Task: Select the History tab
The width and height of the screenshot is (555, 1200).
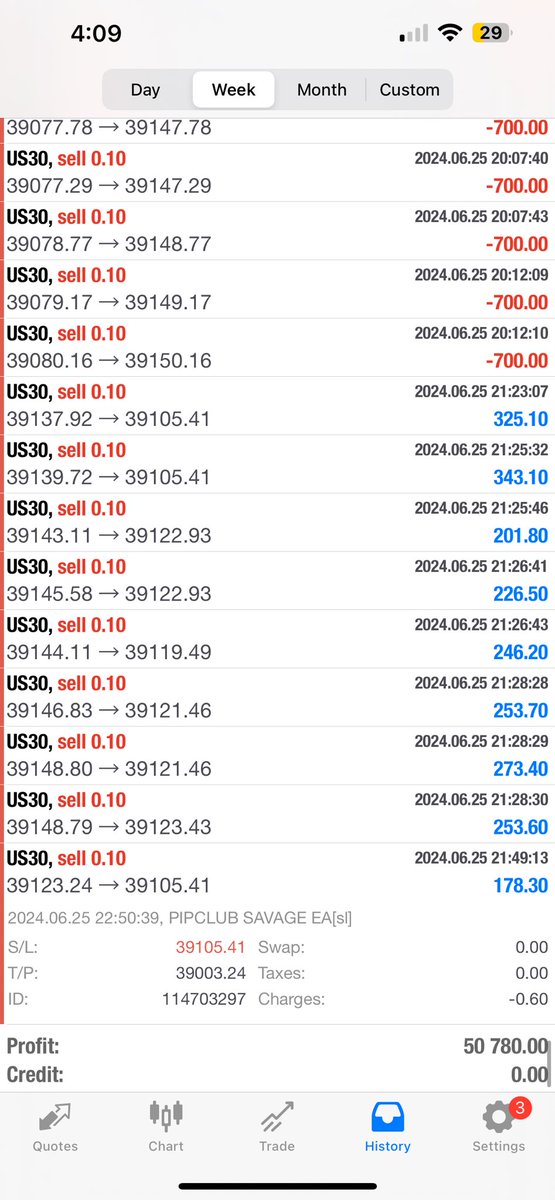Action: 388,1127
